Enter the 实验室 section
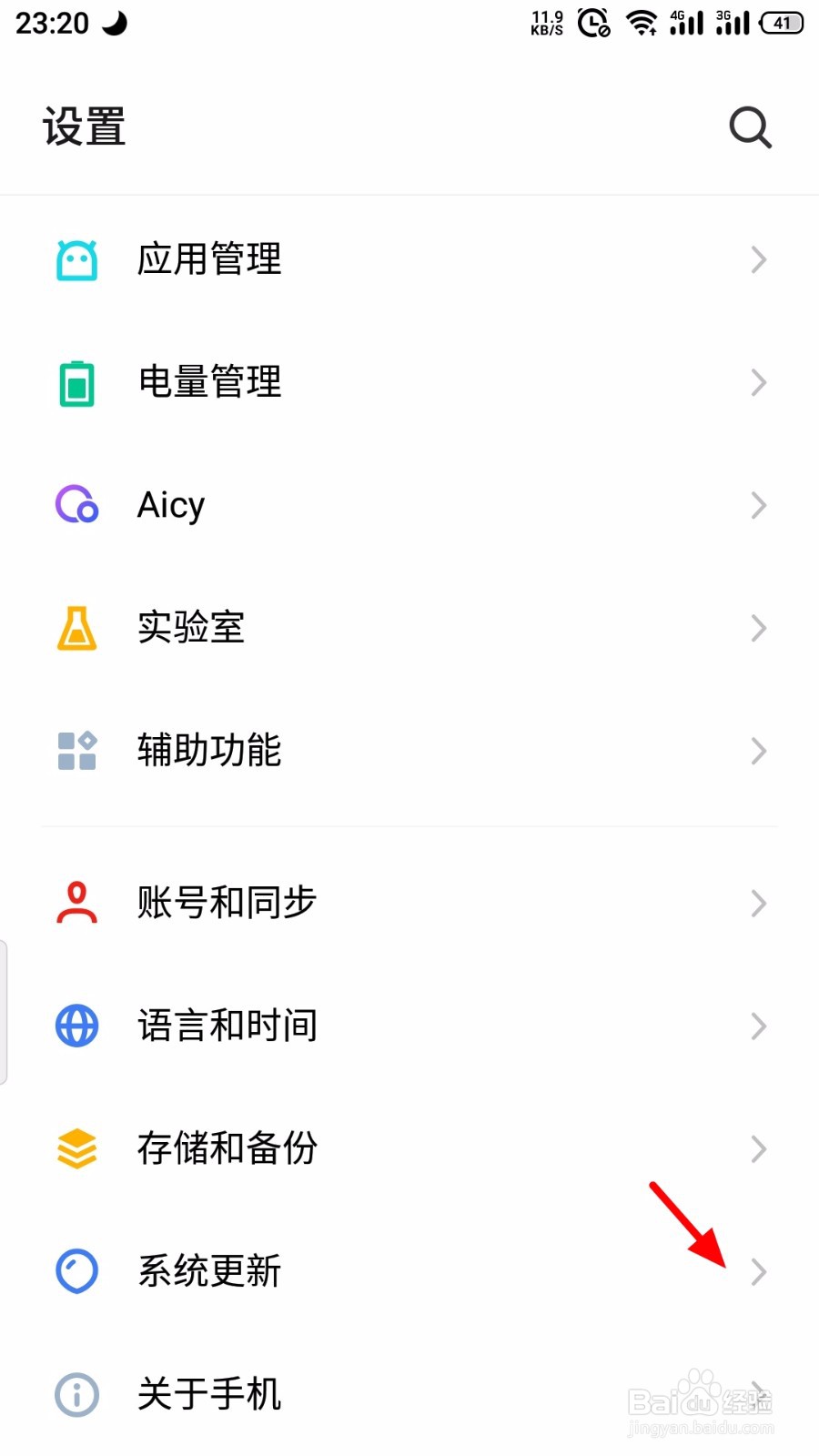This screenshot has width=819, height=1456. coord(191,628)
